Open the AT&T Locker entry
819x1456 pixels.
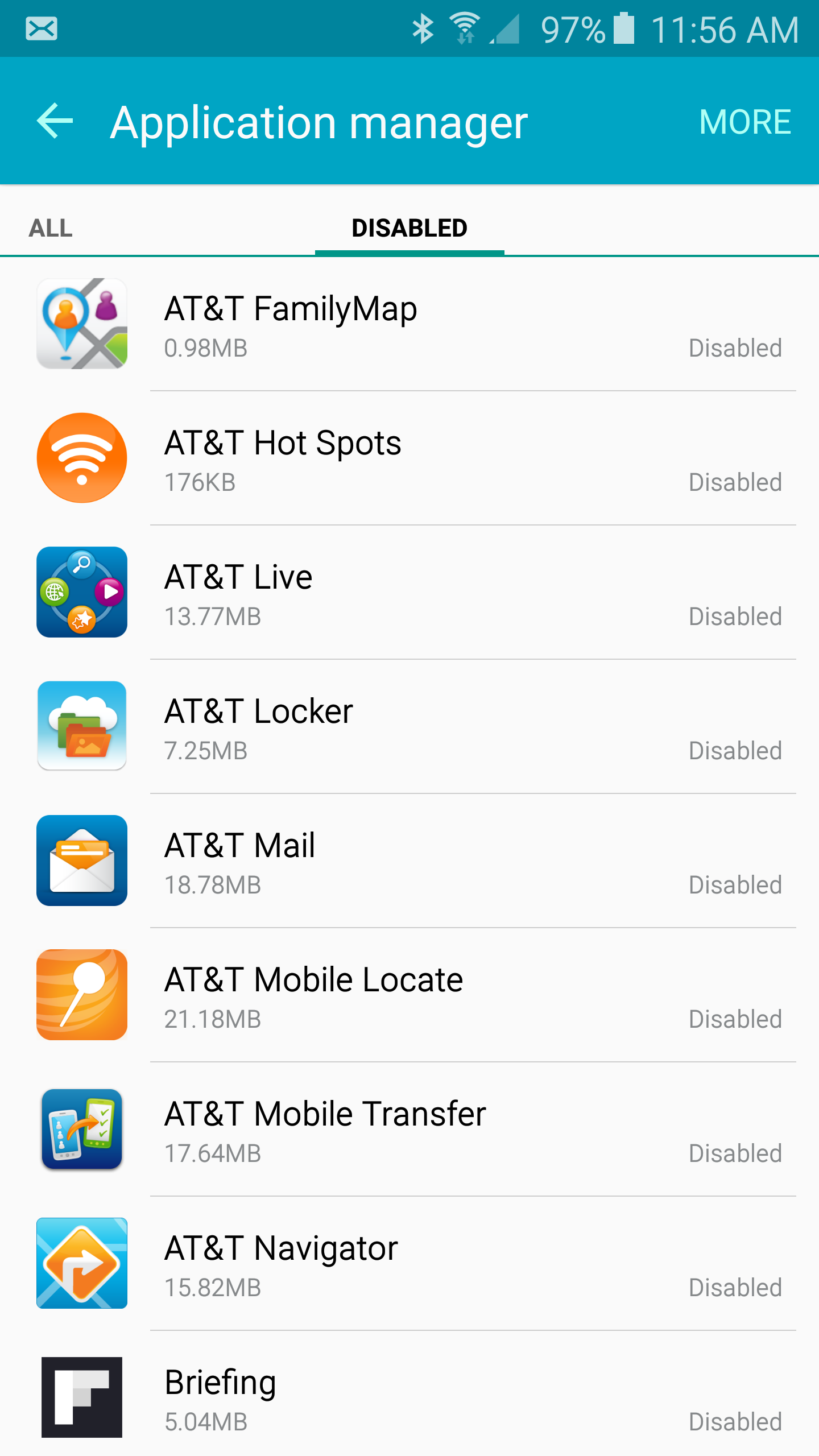coord(409,727)
